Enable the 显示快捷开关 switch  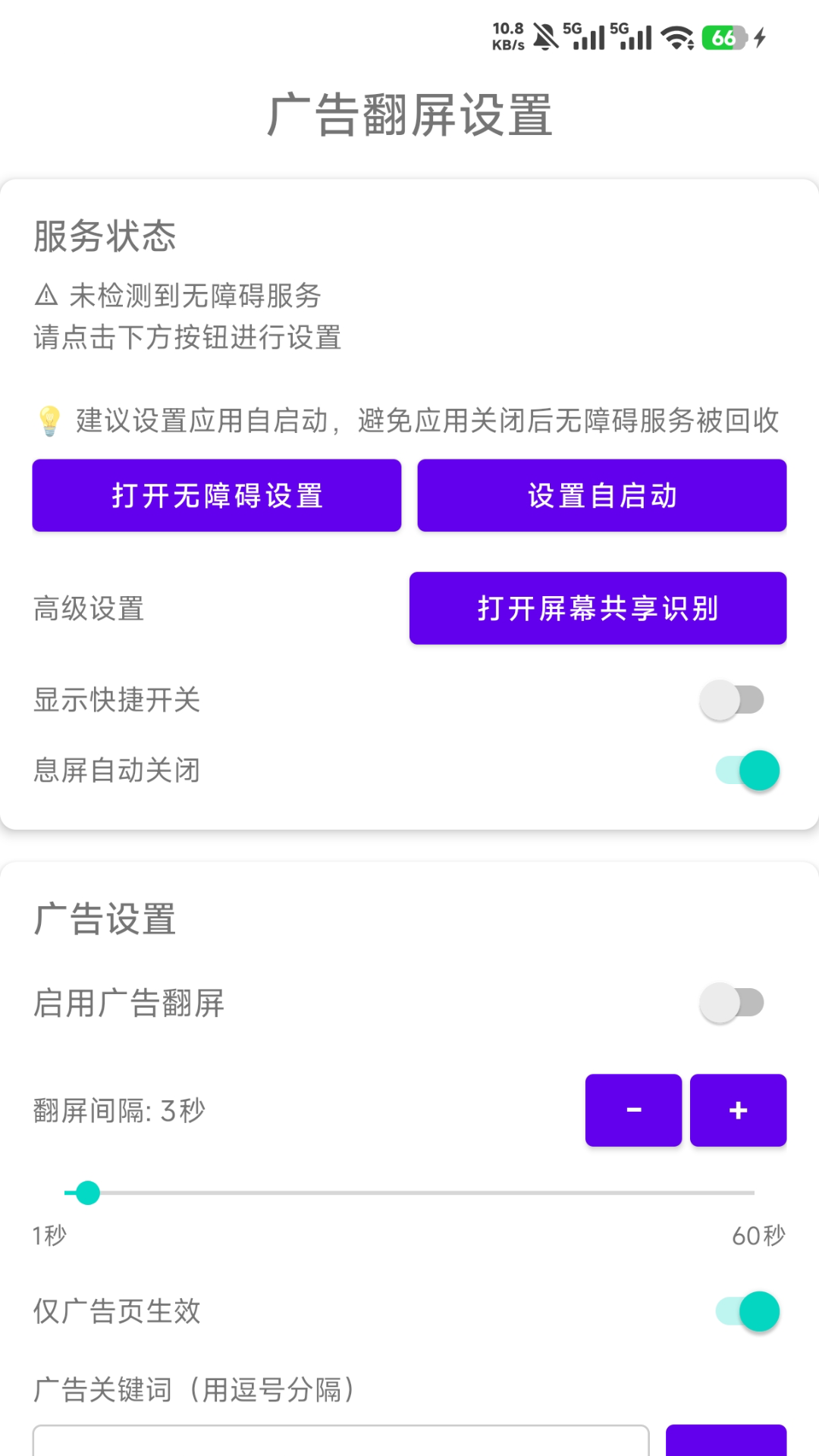click(x=733, y=699)
